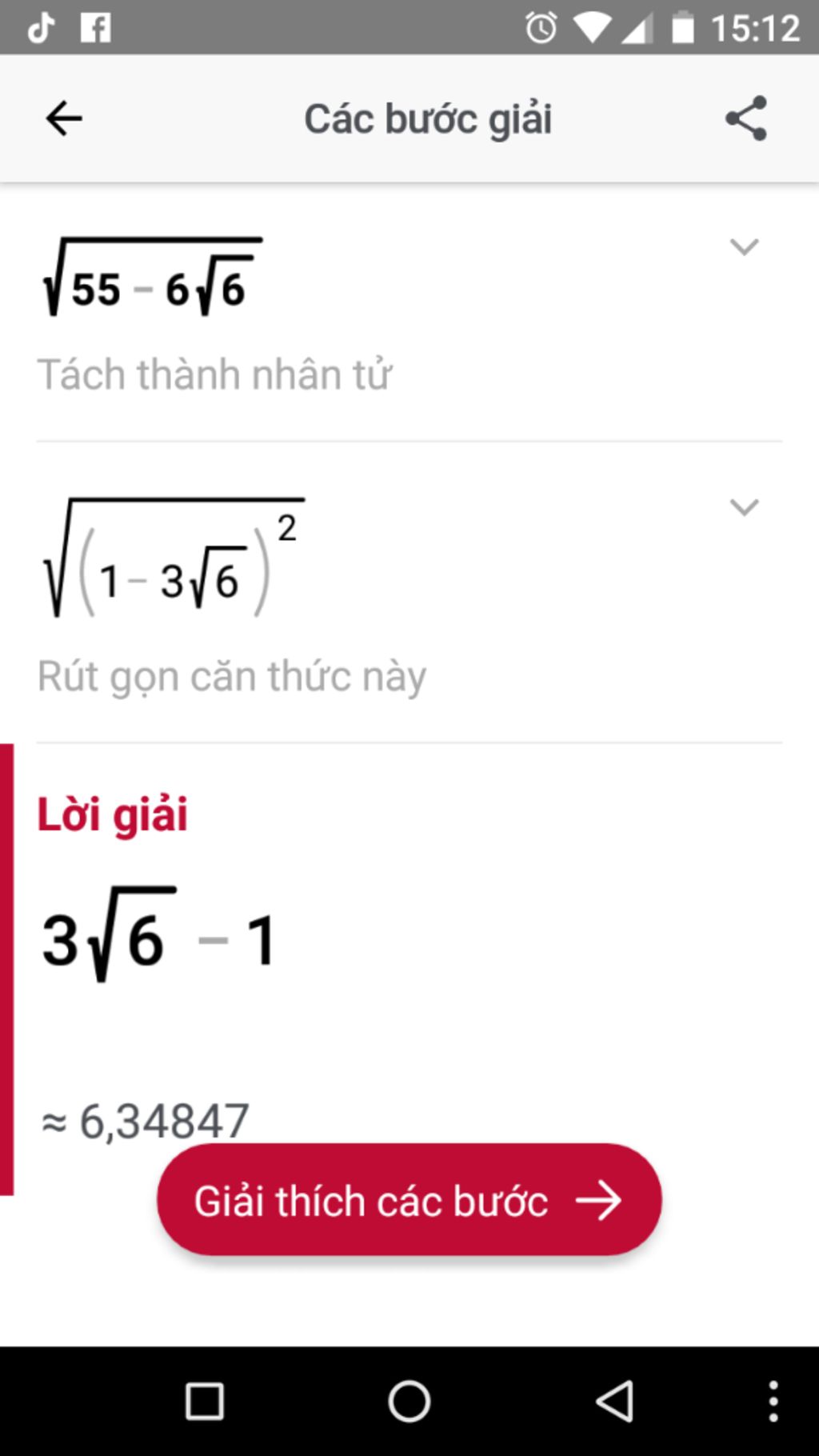Open the navigation bar overflow dots
Viewport: 819px width, 1456px height.
tap(773, 1402)
